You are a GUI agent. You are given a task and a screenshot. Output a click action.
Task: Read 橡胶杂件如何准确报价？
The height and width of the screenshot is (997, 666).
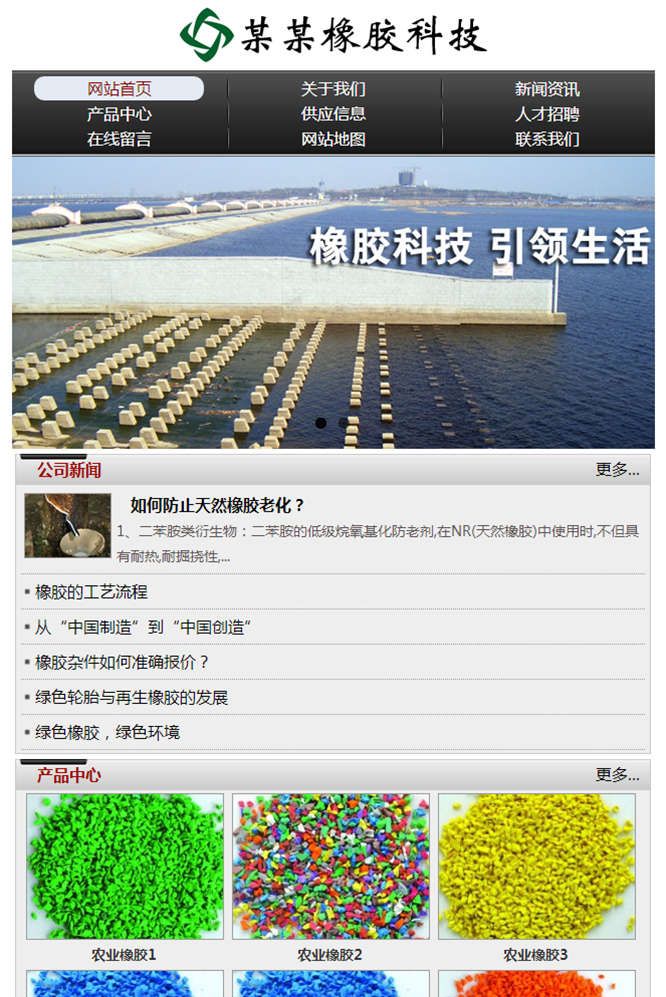coord(122,662)
